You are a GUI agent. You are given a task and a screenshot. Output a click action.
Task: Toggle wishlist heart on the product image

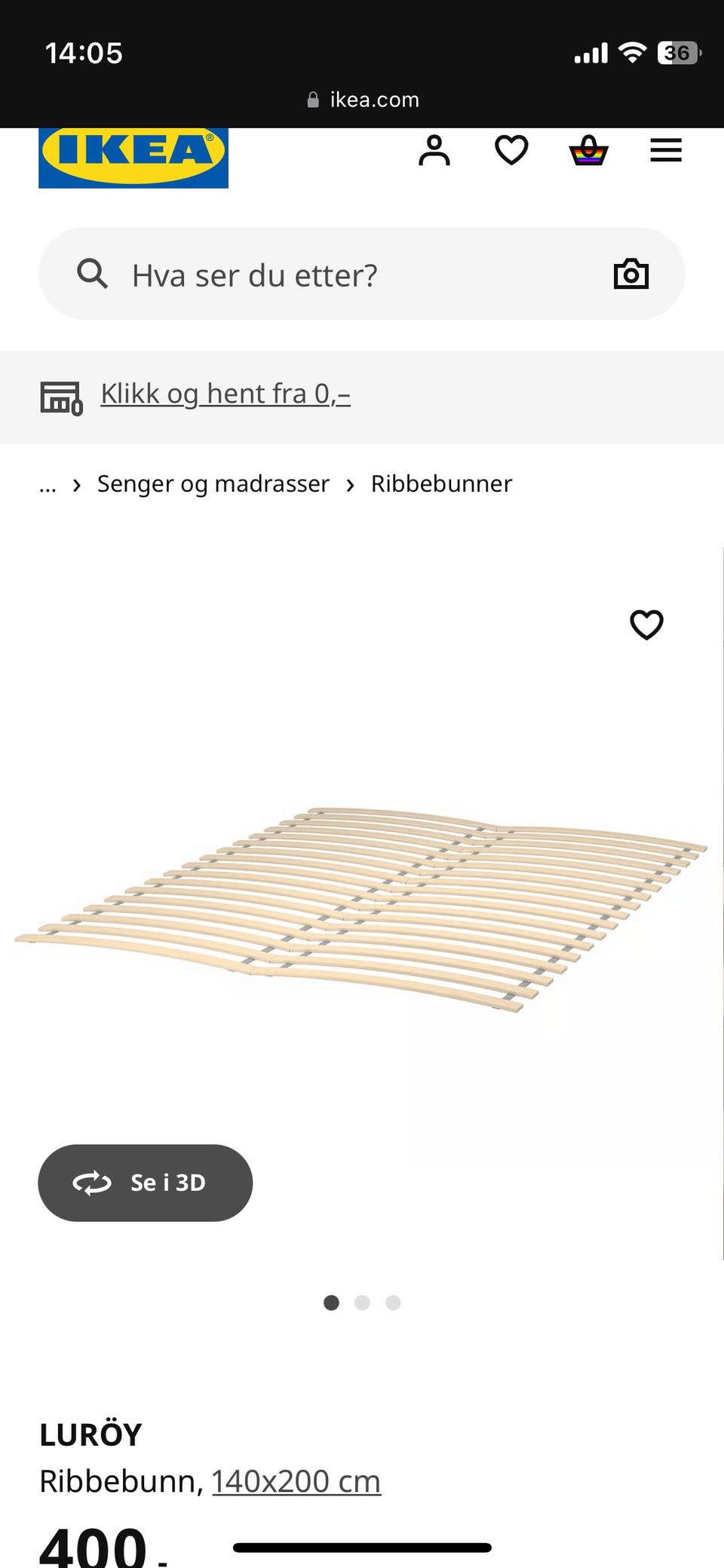point(646,624)
